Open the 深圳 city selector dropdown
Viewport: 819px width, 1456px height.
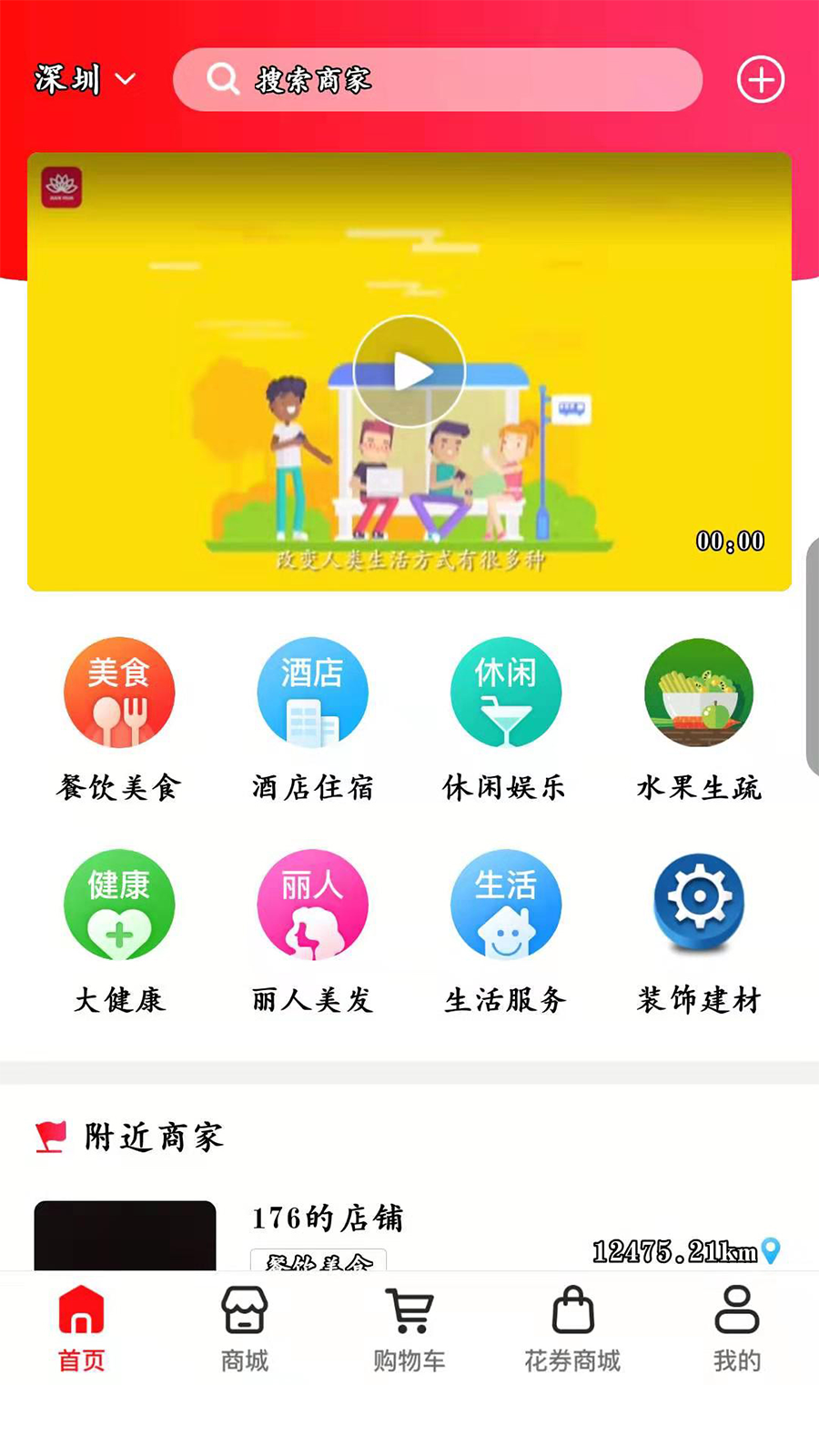pyautogui.click(x=85, y=80)
